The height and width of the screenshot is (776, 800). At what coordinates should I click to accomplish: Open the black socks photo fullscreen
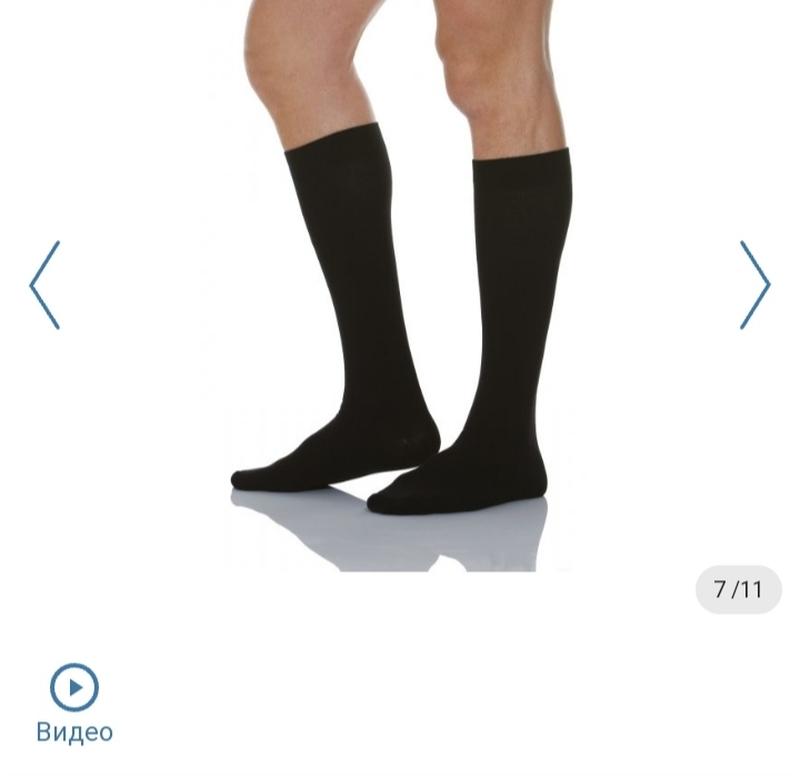pos(400,300)
